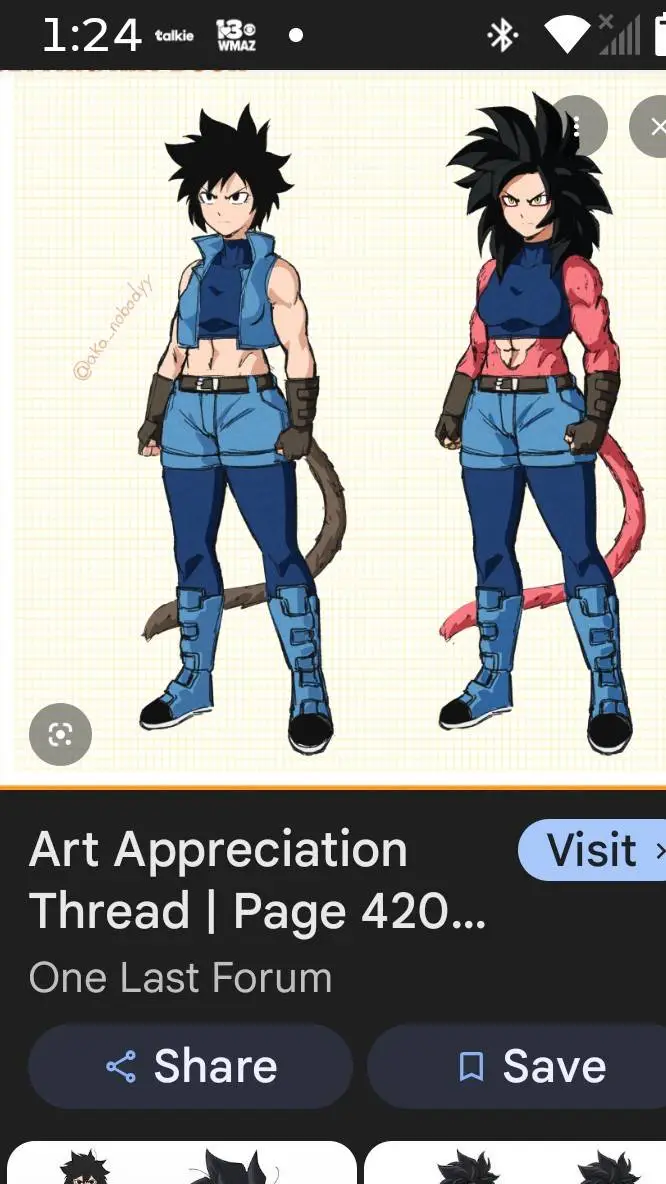Share this image
The image size is (666, 1184).
coord(190,1066)
